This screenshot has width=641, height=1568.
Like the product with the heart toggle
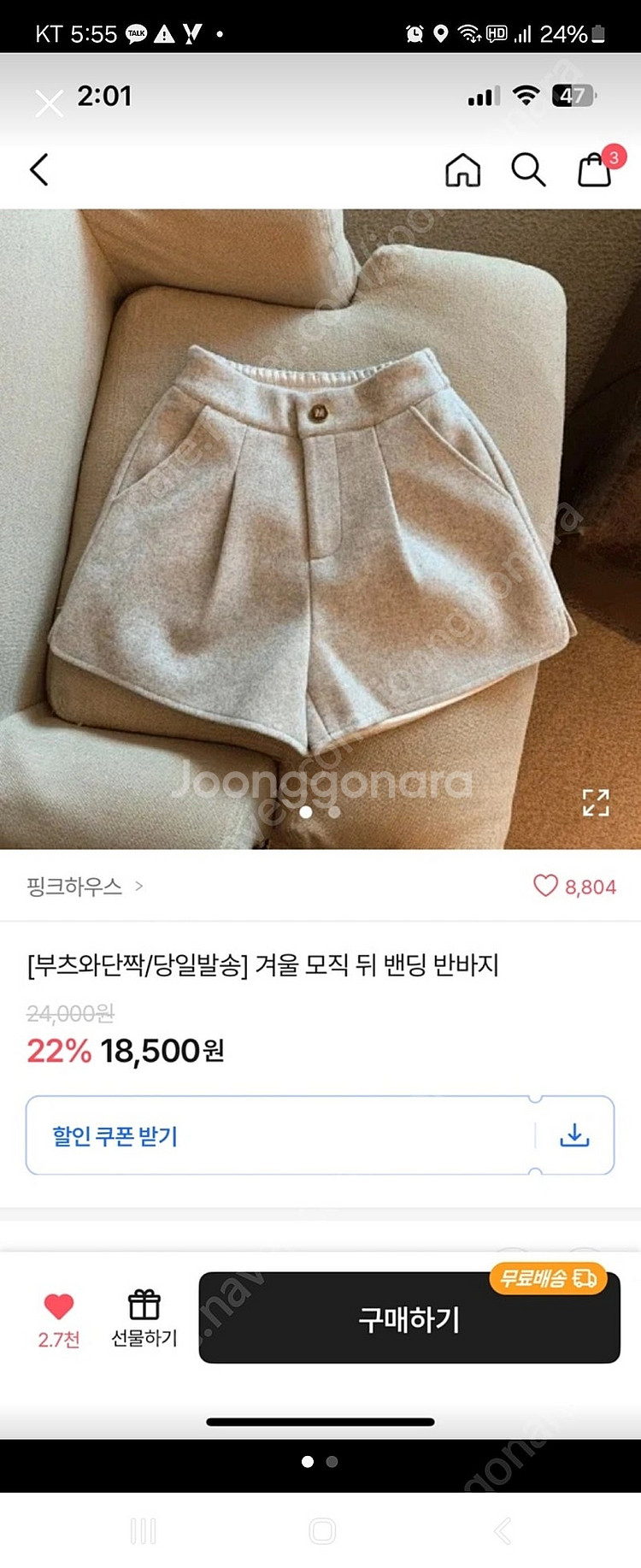pos(56,1304)
